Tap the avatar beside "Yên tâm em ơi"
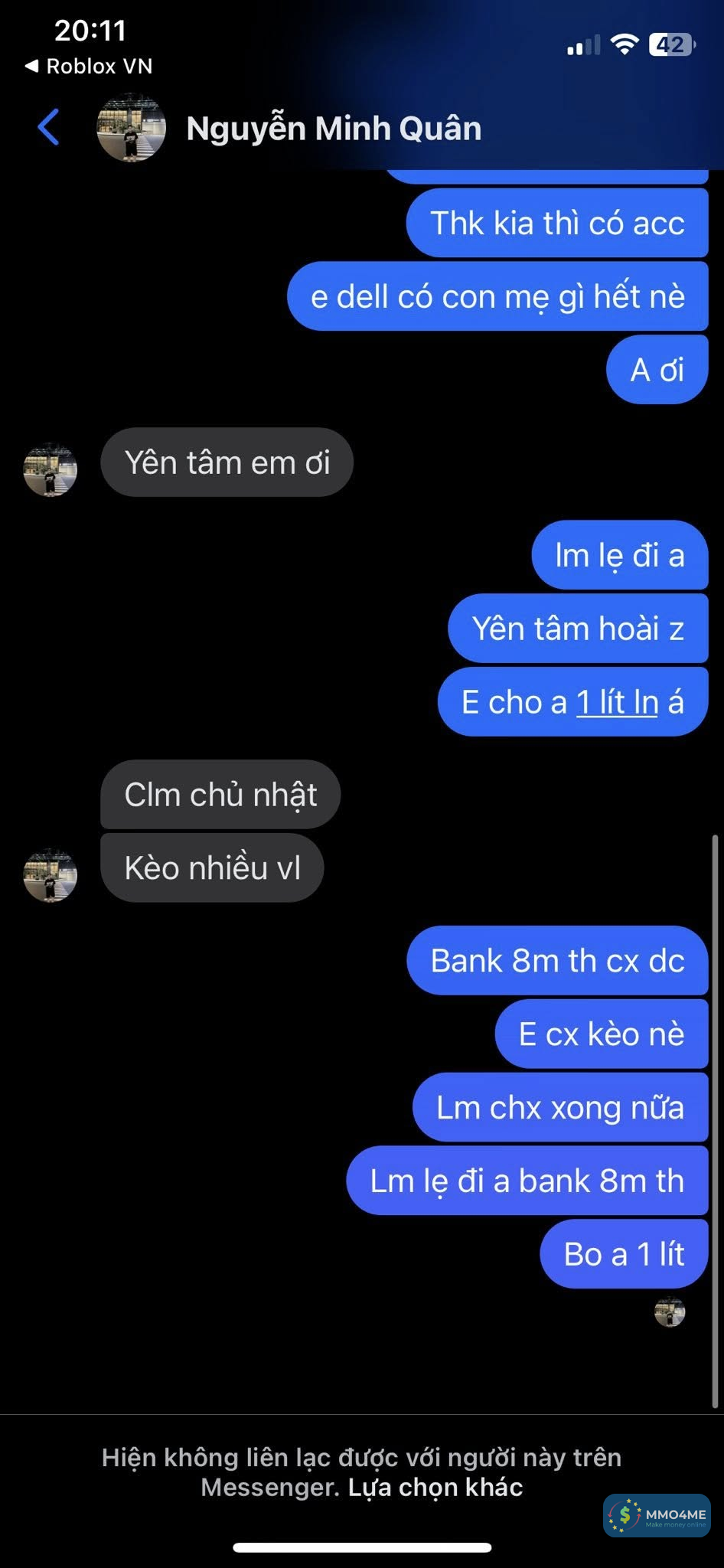This screenshot has width=724, height=1568. point(51,469)
